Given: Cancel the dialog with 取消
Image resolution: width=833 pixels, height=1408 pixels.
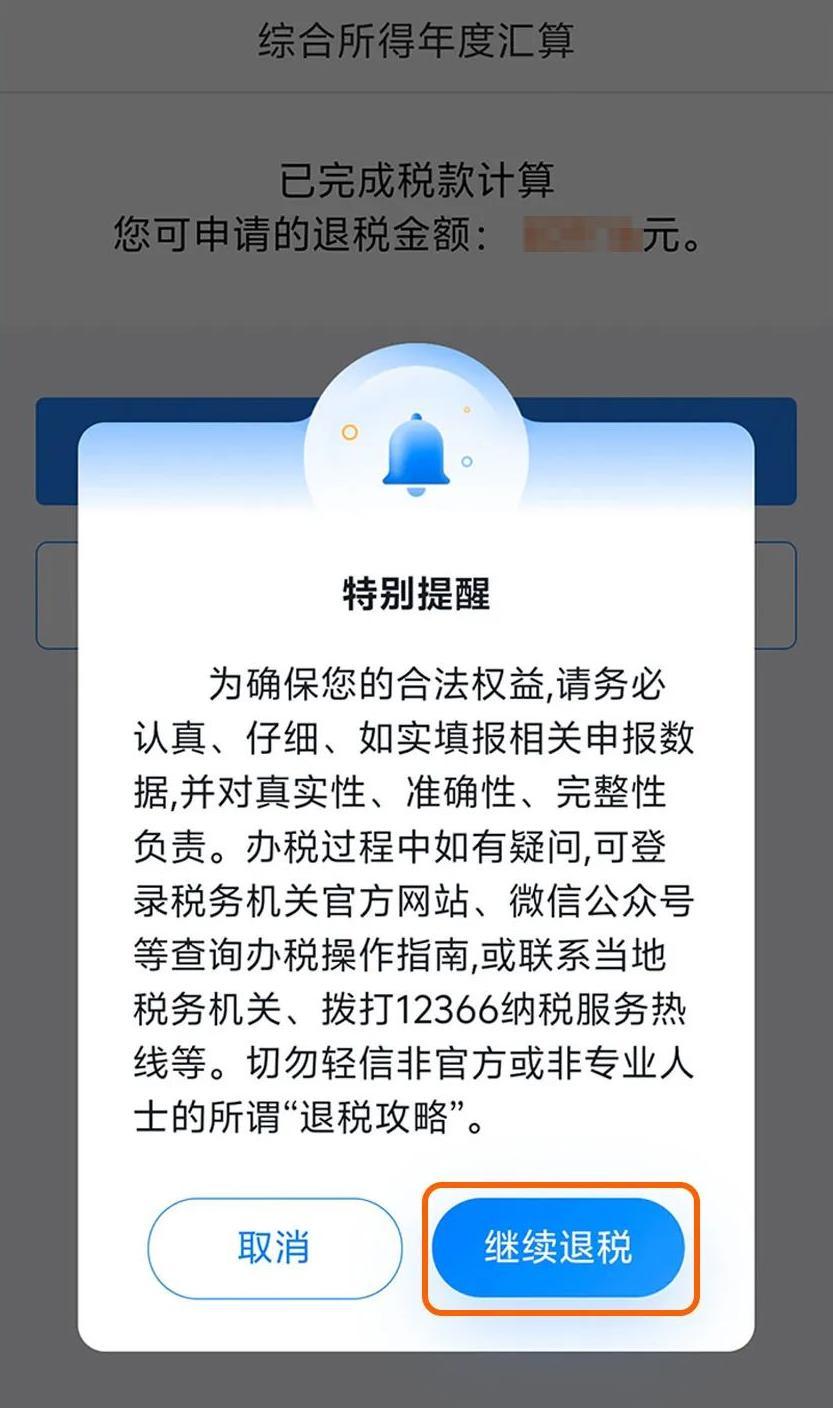Looking at the screenshot, I should (274, 1248).
